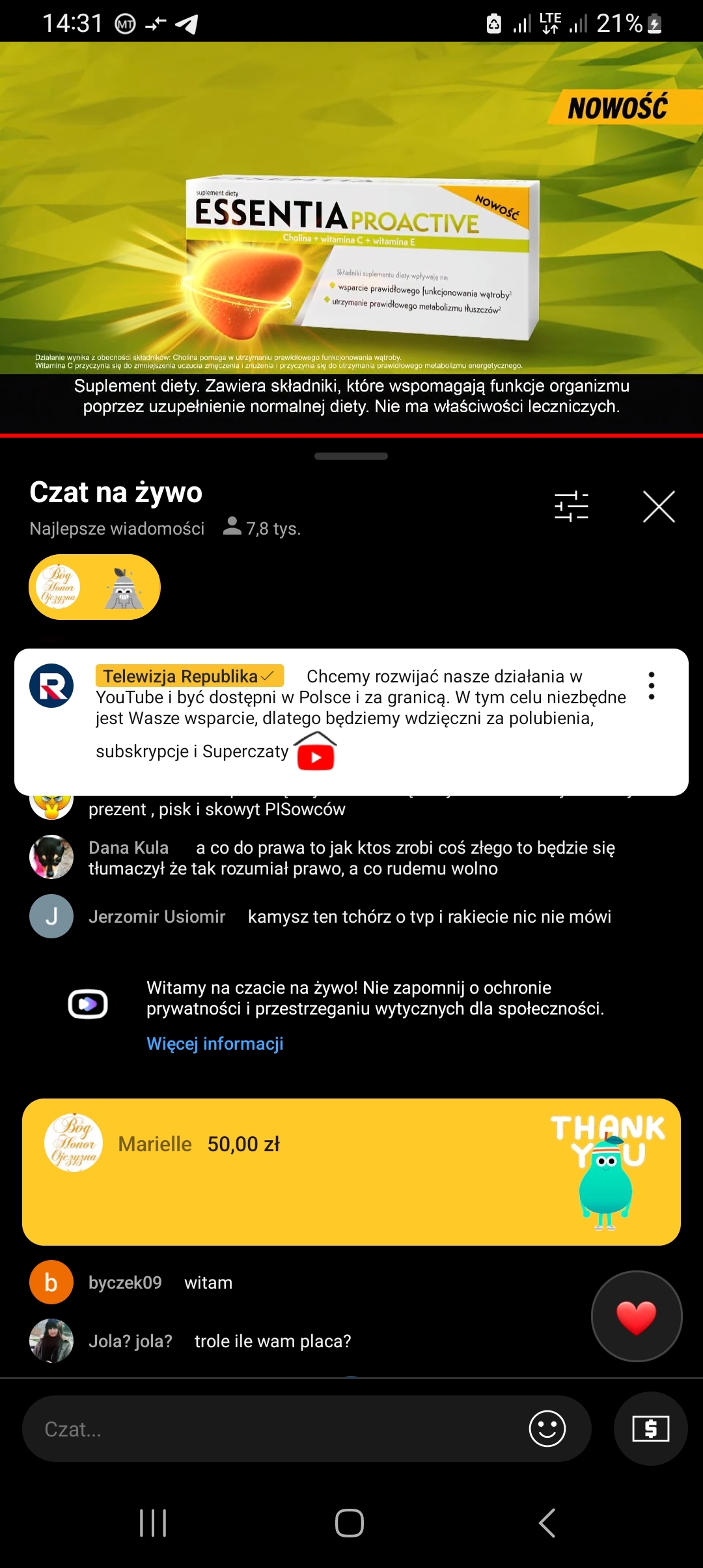
Task: Send a heart reaction
Action: pyautogui.click(x=636, y=1316)
